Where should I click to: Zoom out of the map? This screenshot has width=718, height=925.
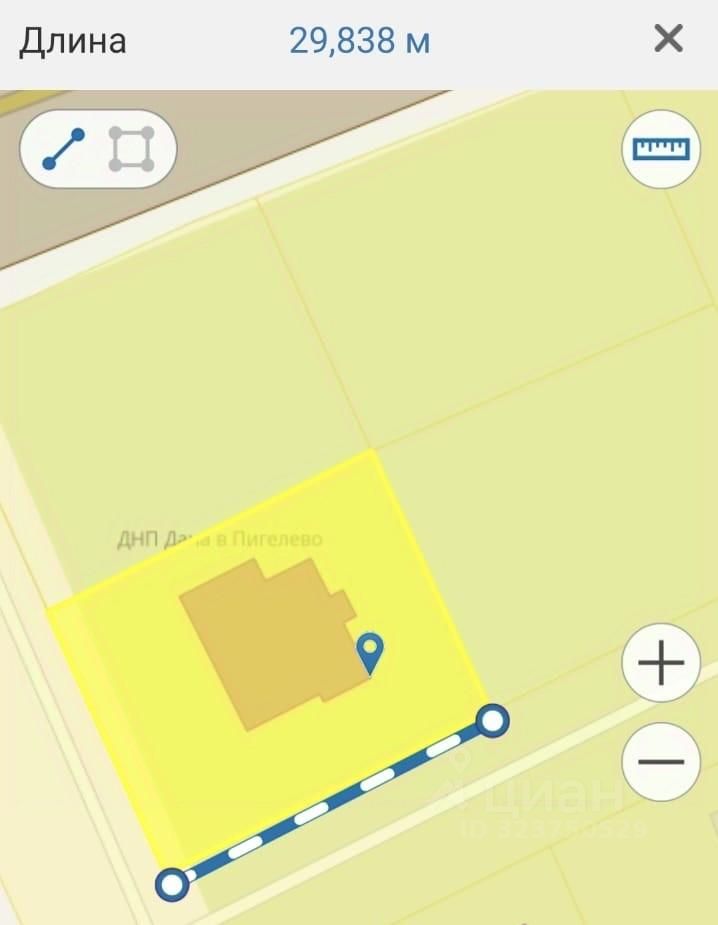[x=660, y=761]
